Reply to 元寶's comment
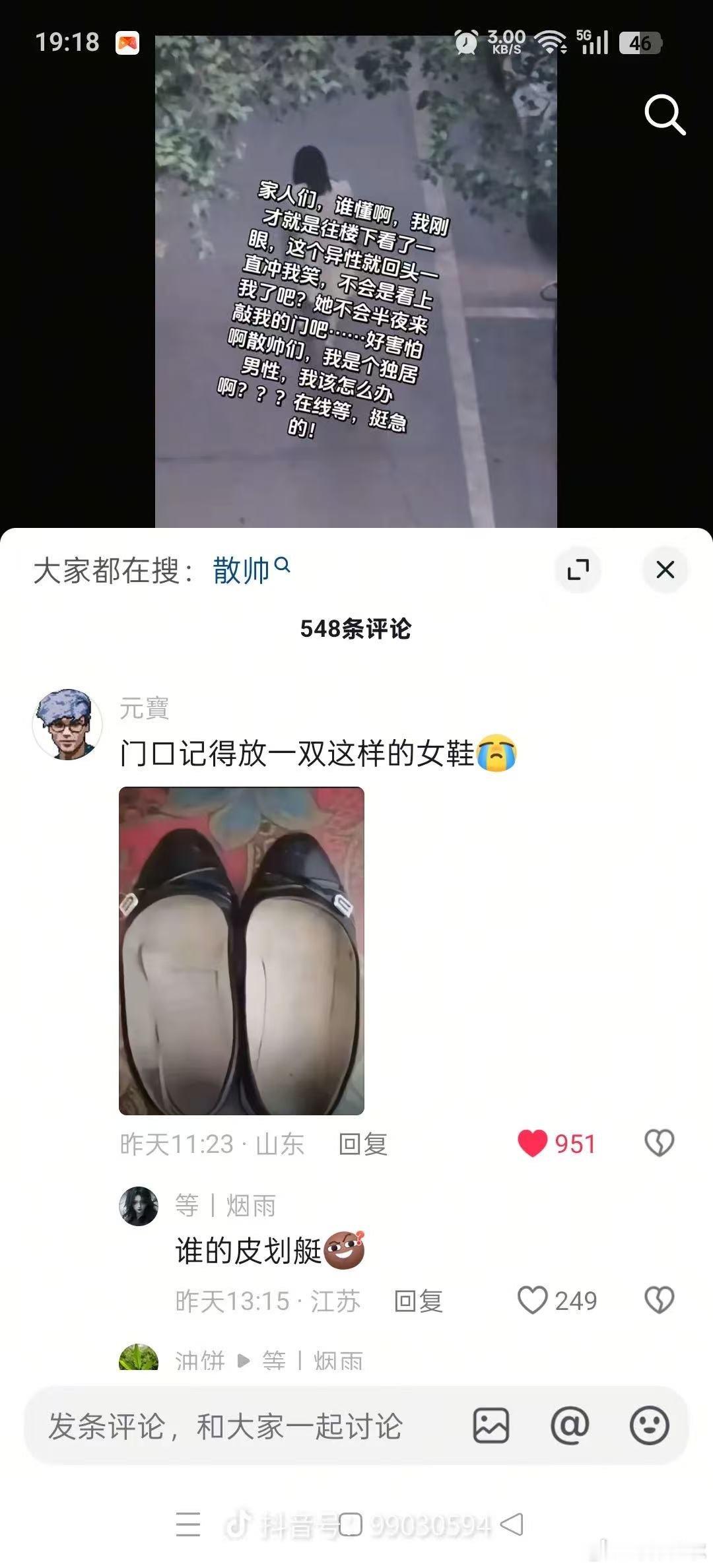The height and width of the screenshot is (1568, 713). tap(363, 1144)
